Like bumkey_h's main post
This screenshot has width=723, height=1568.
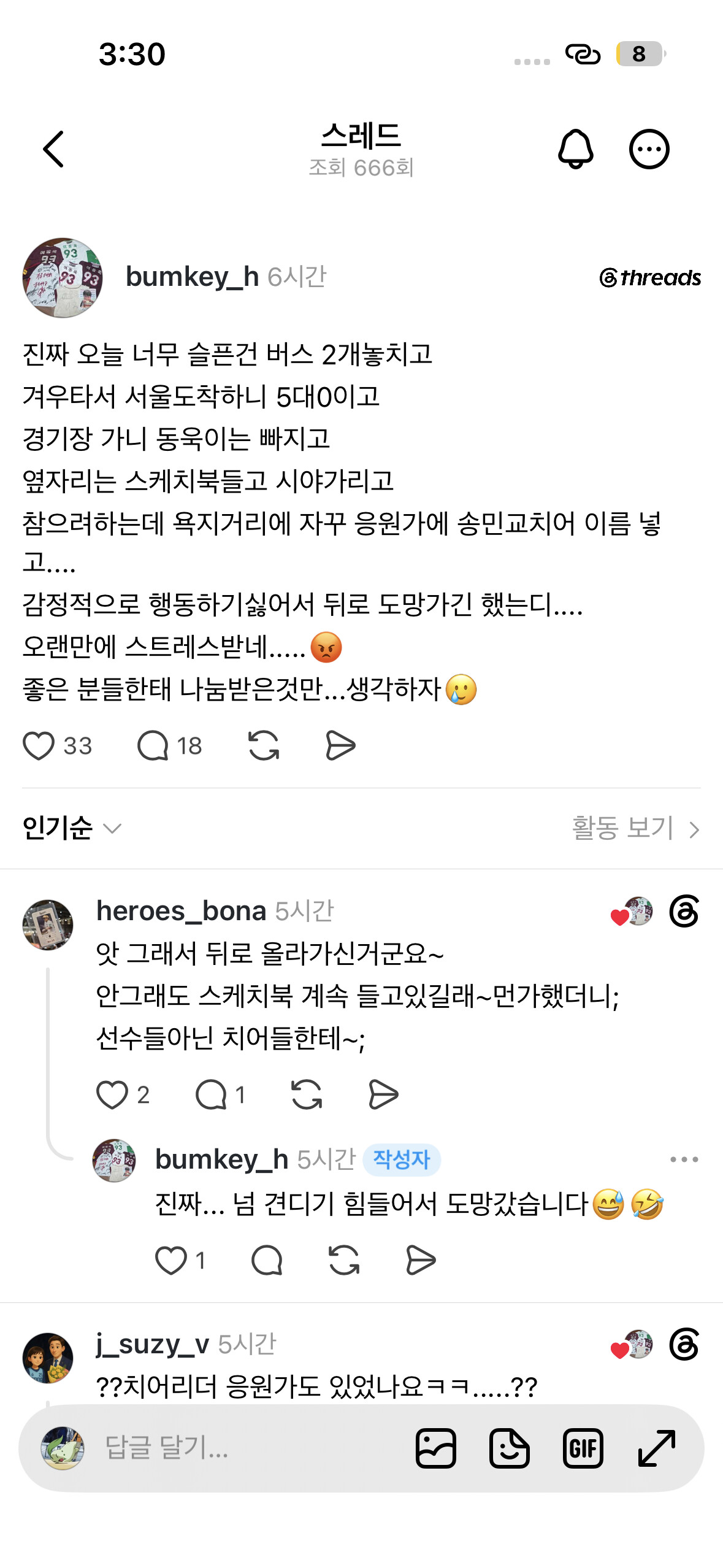39,746
